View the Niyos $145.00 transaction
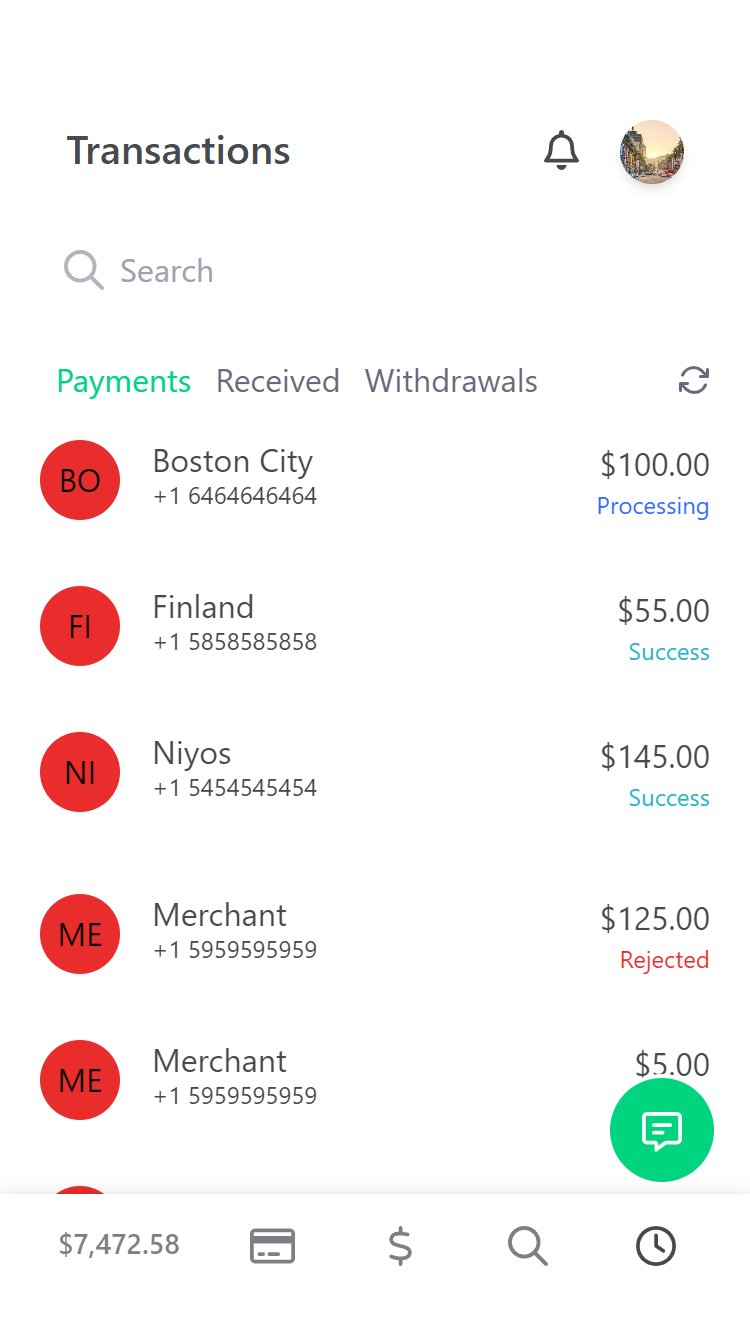 (374, 772)
